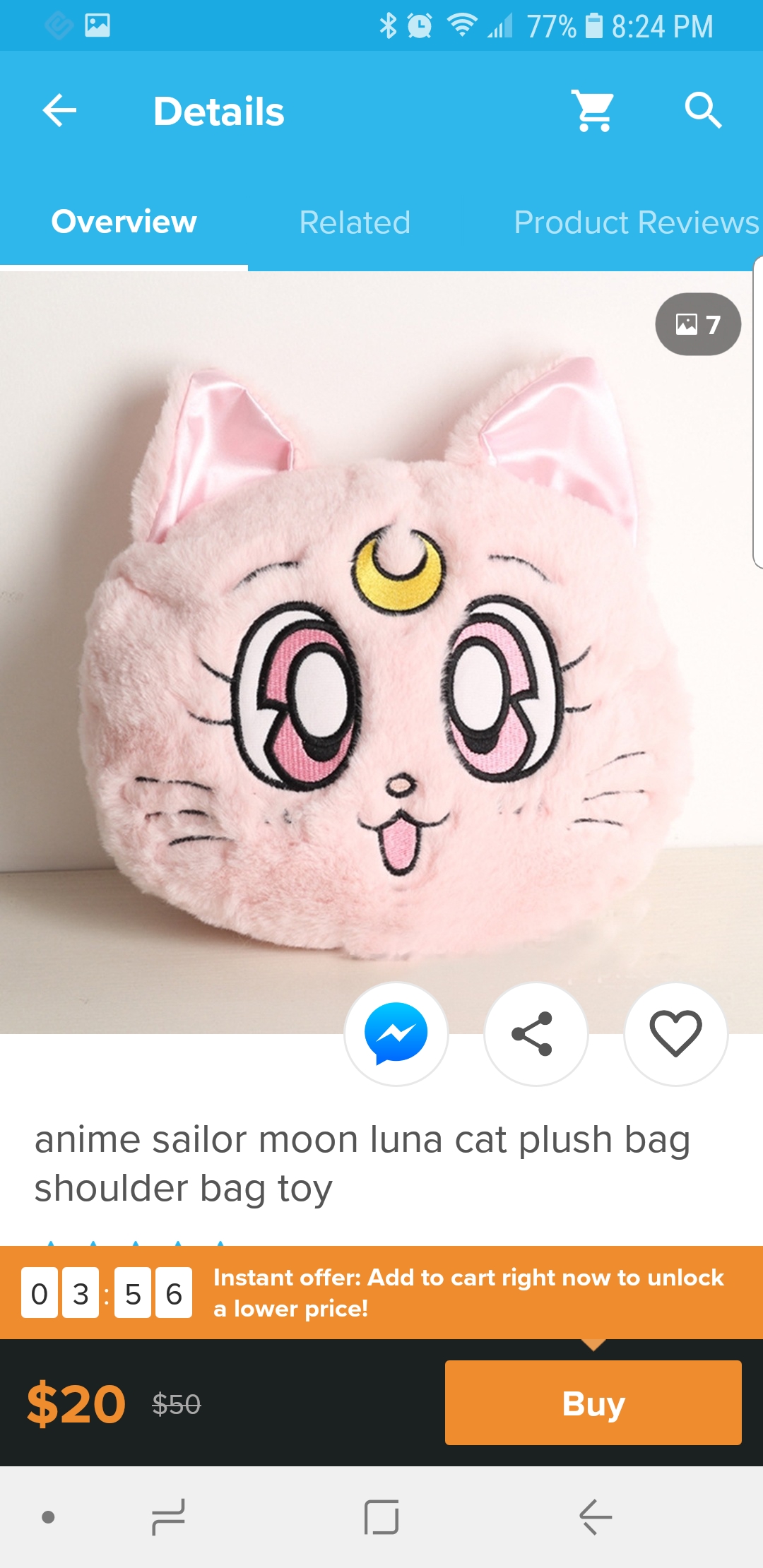
Task: Open the 7-photo gallery badge
Action: click(698, 324)
